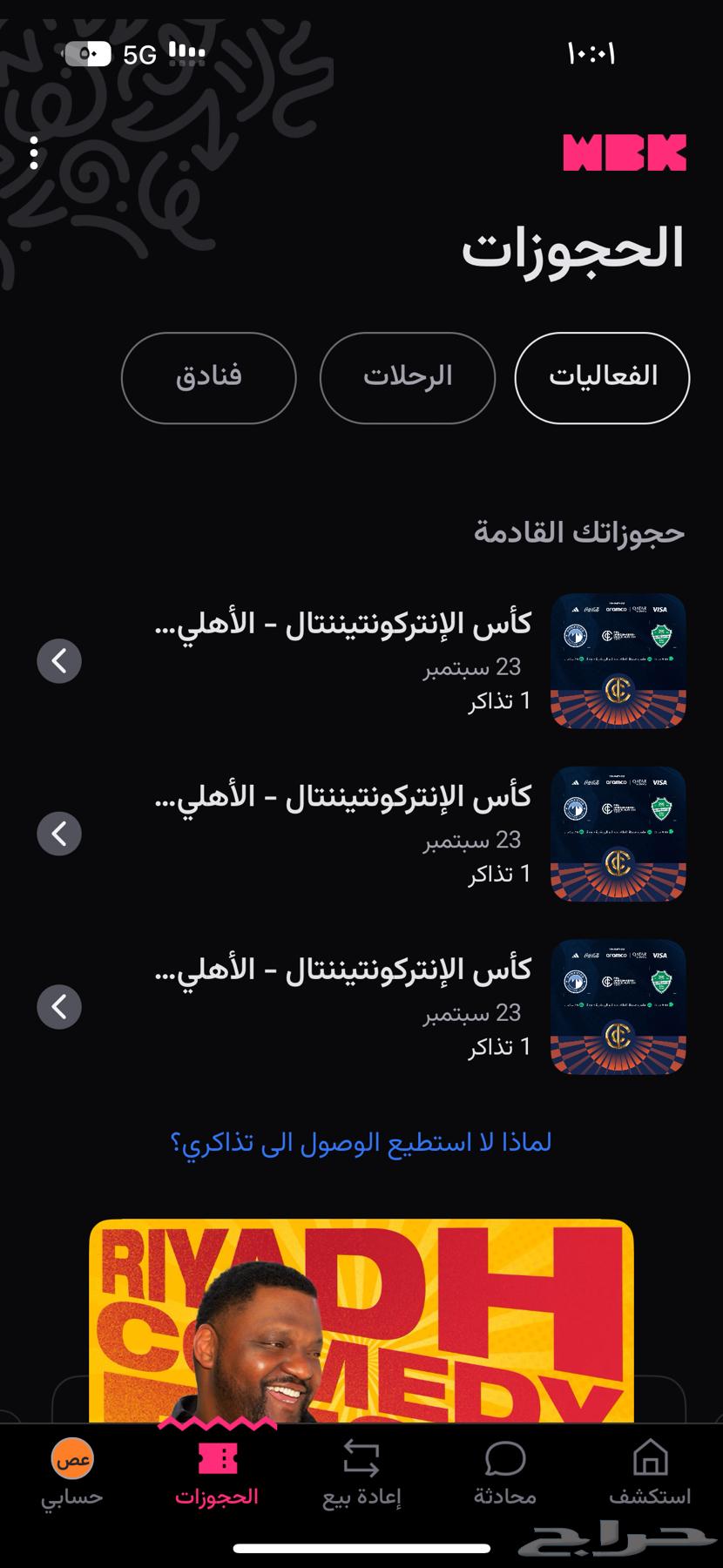The width and height of the screenshot is (723, 1568).
Task: Select the الفعاليات filter pill
Action: (601, 377)
